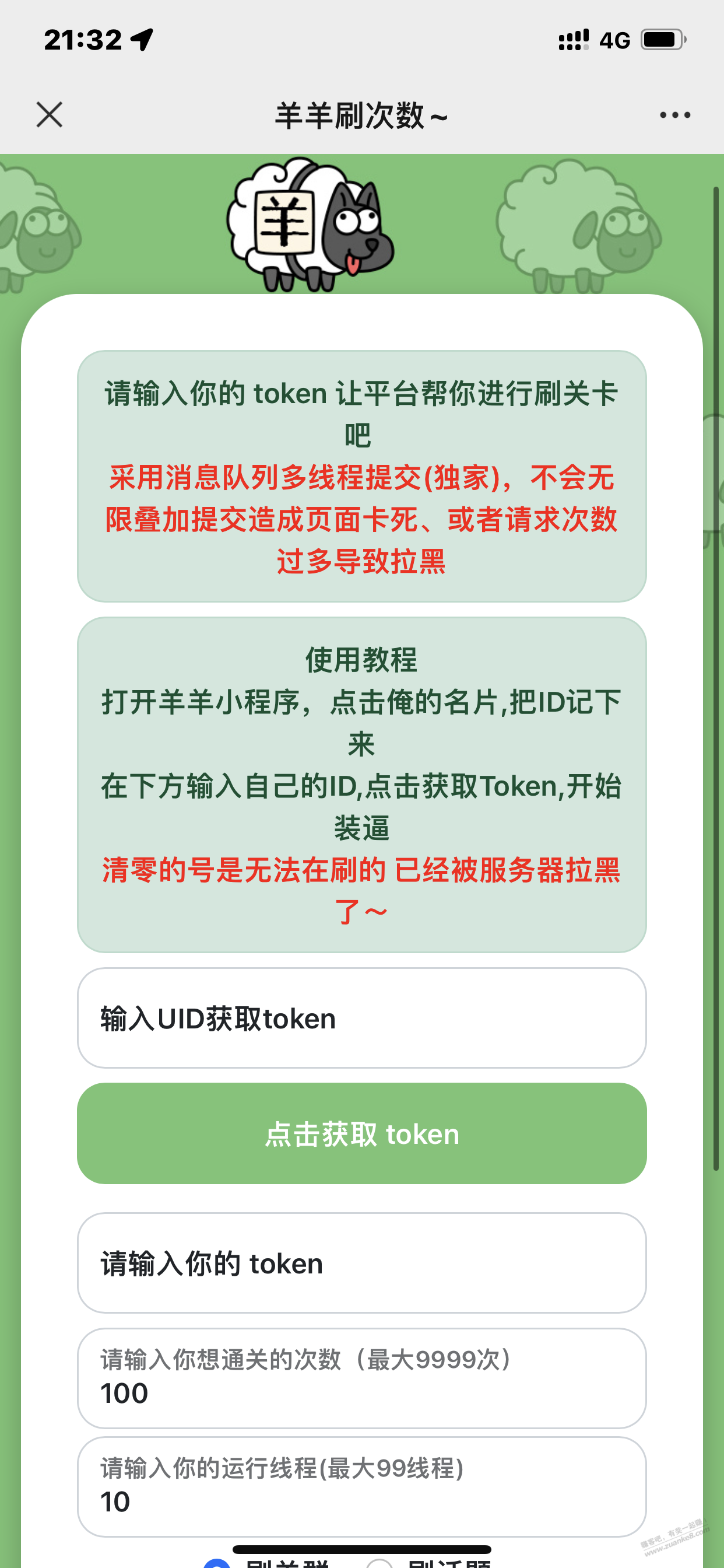Image resolution: width=724 pixels, height=1568 pixels.
Task: Click the 输入UID获取token input field
Action: 362,1020
